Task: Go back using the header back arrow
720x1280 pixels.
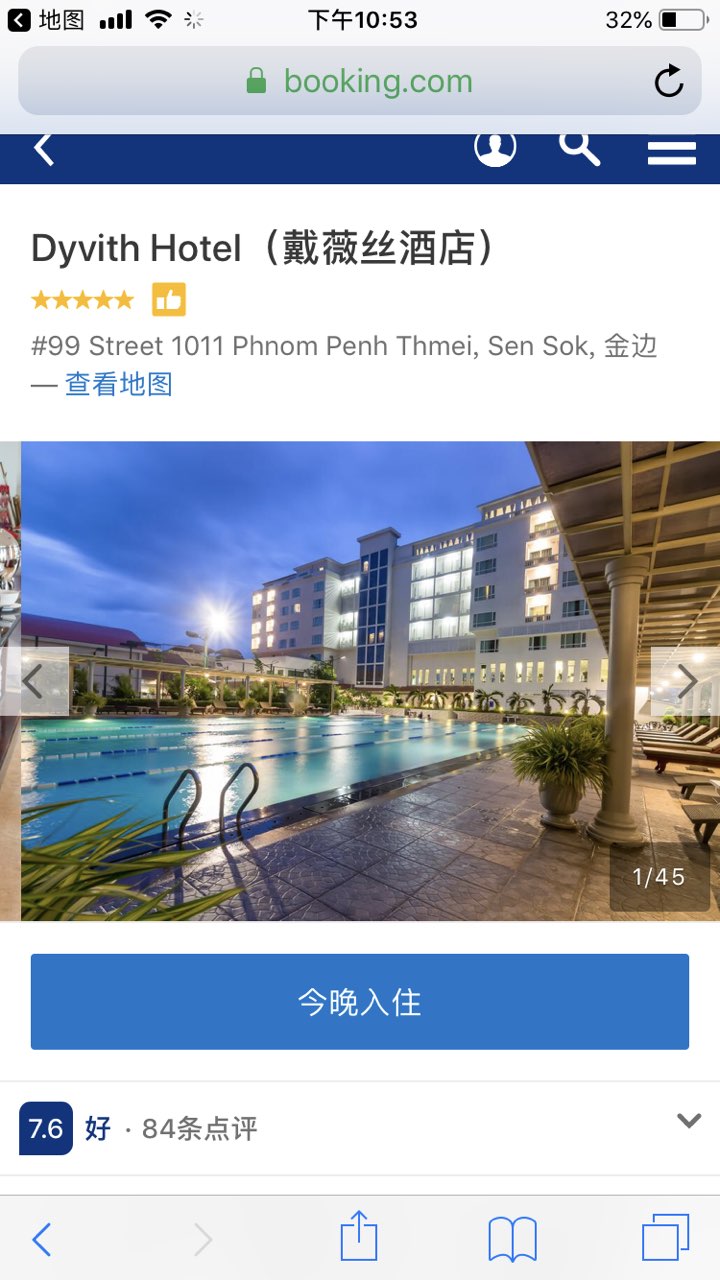Action: coord(43,150)
